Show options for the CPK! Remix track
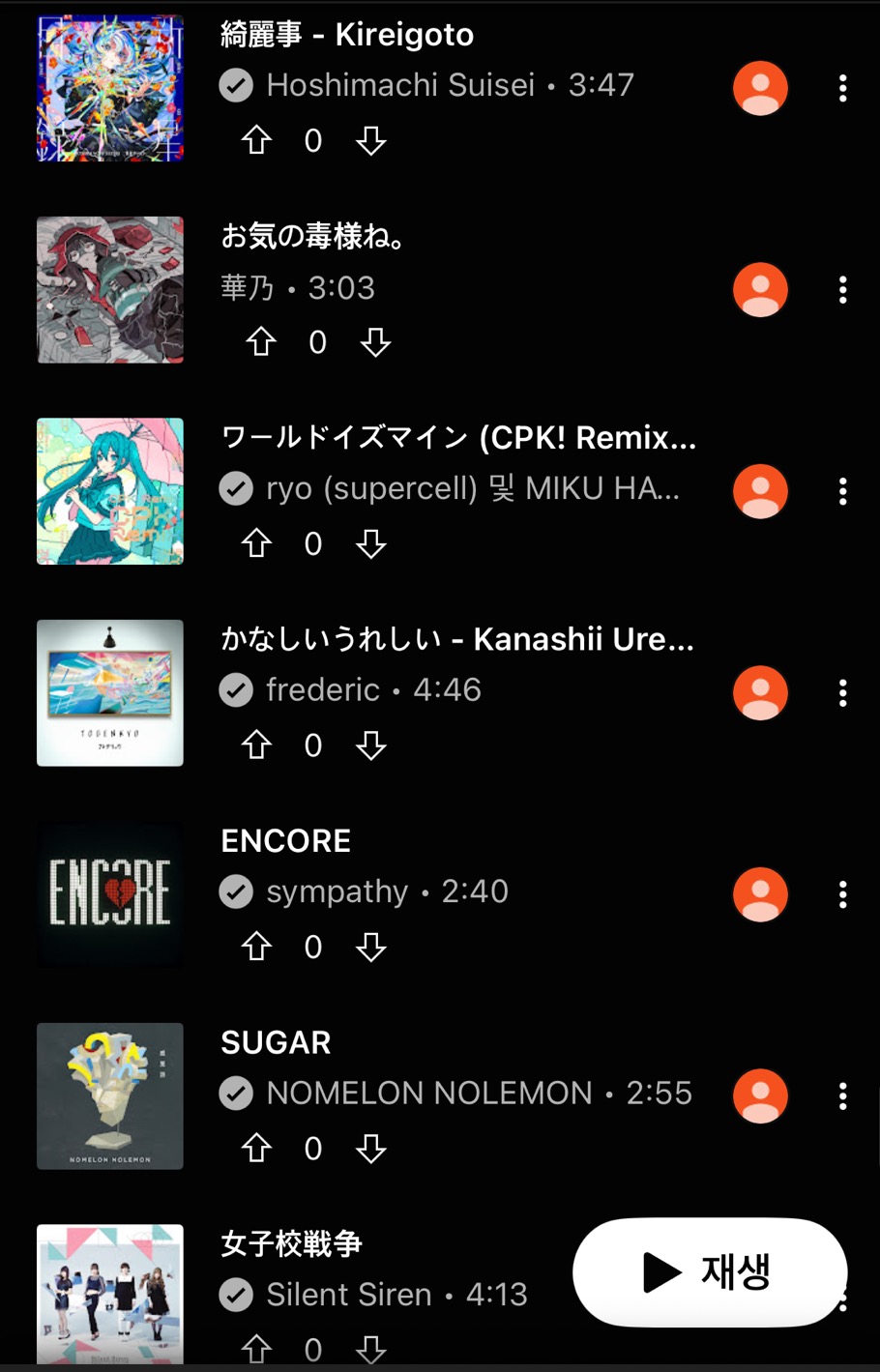 [843, 491]
